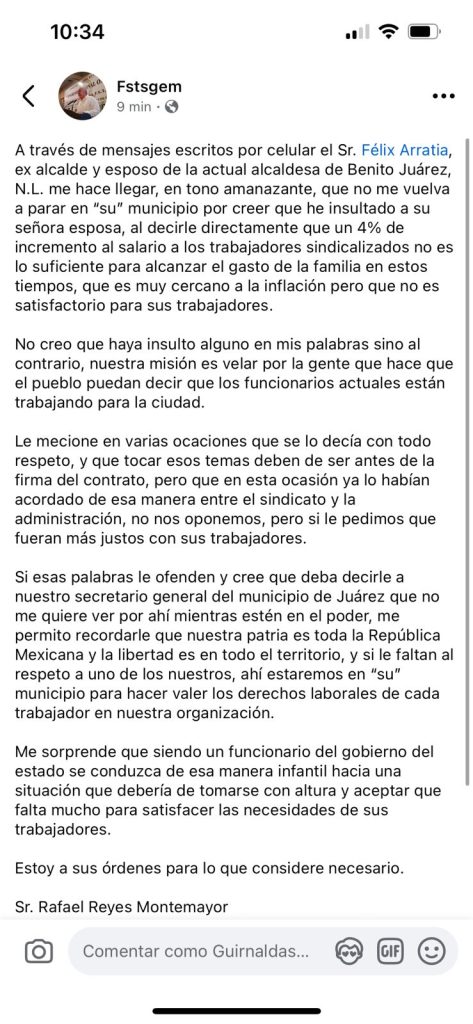The height and width of the screenshot is (1024, 473).
Task: Open the avatar sticker picker
Action: coord(349,952)
